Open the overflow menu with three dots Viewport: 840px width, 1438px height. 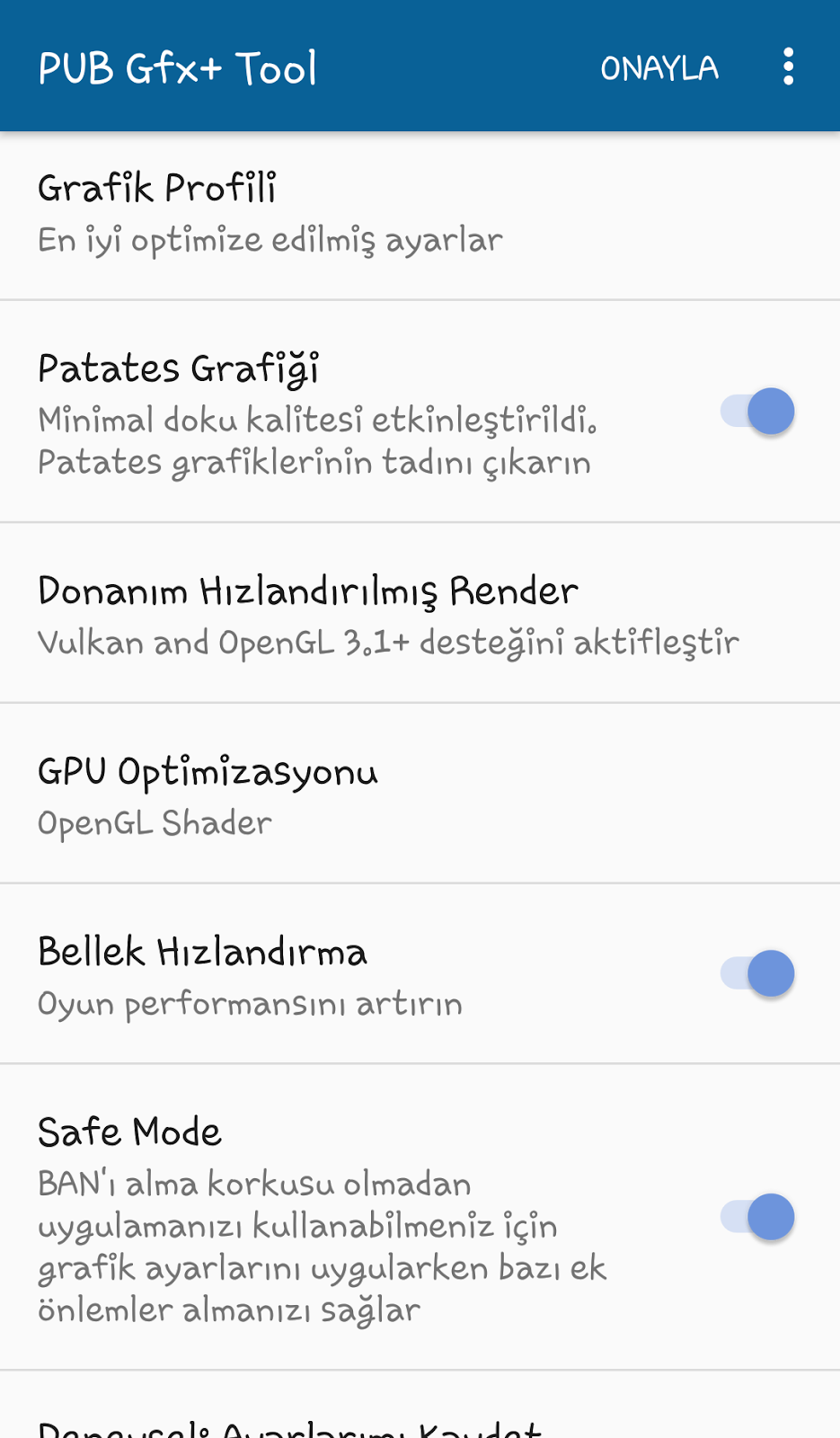coord(786,67)
